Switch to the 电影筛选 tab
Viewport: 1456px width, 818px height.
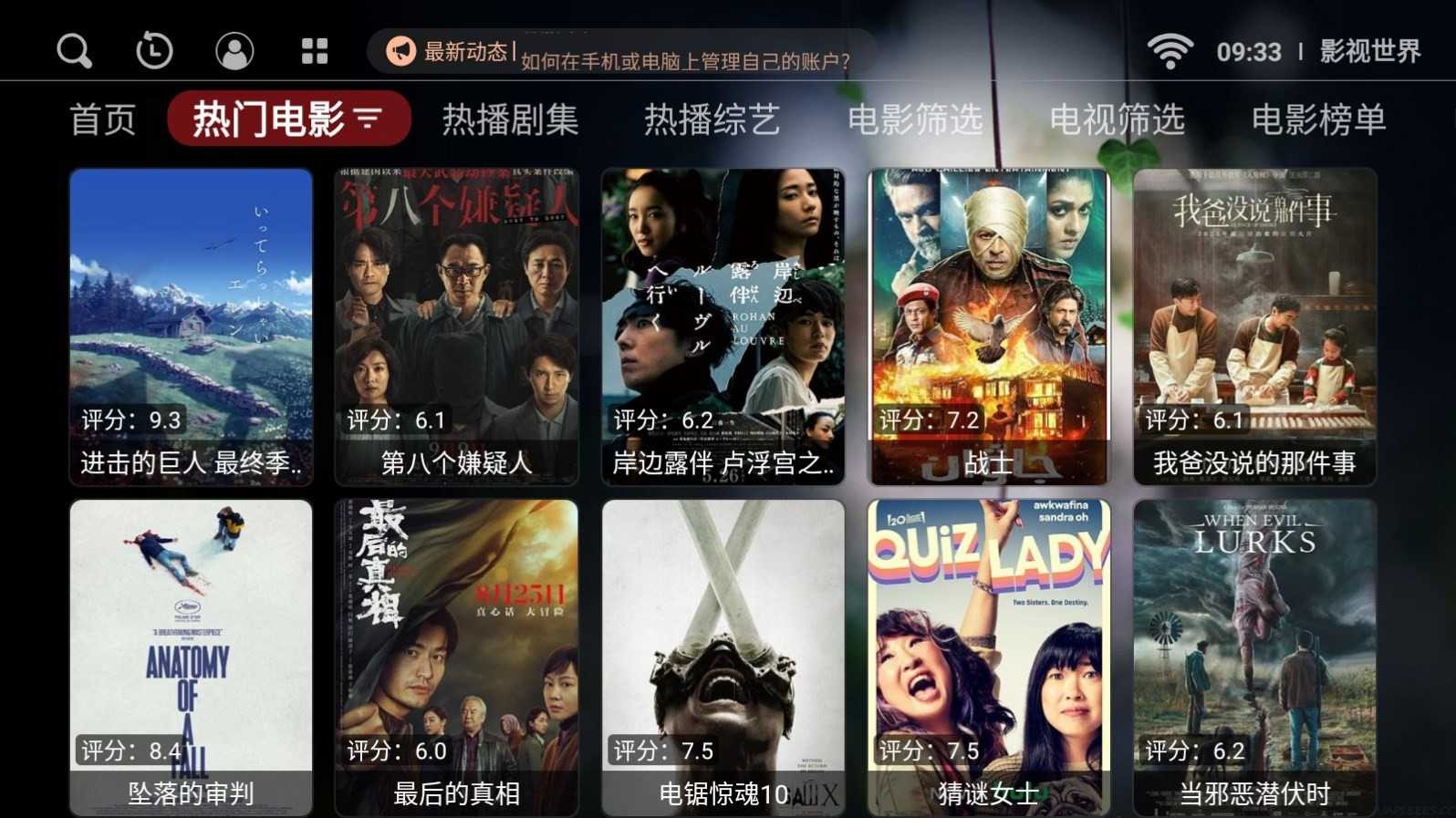click(914, 119)
